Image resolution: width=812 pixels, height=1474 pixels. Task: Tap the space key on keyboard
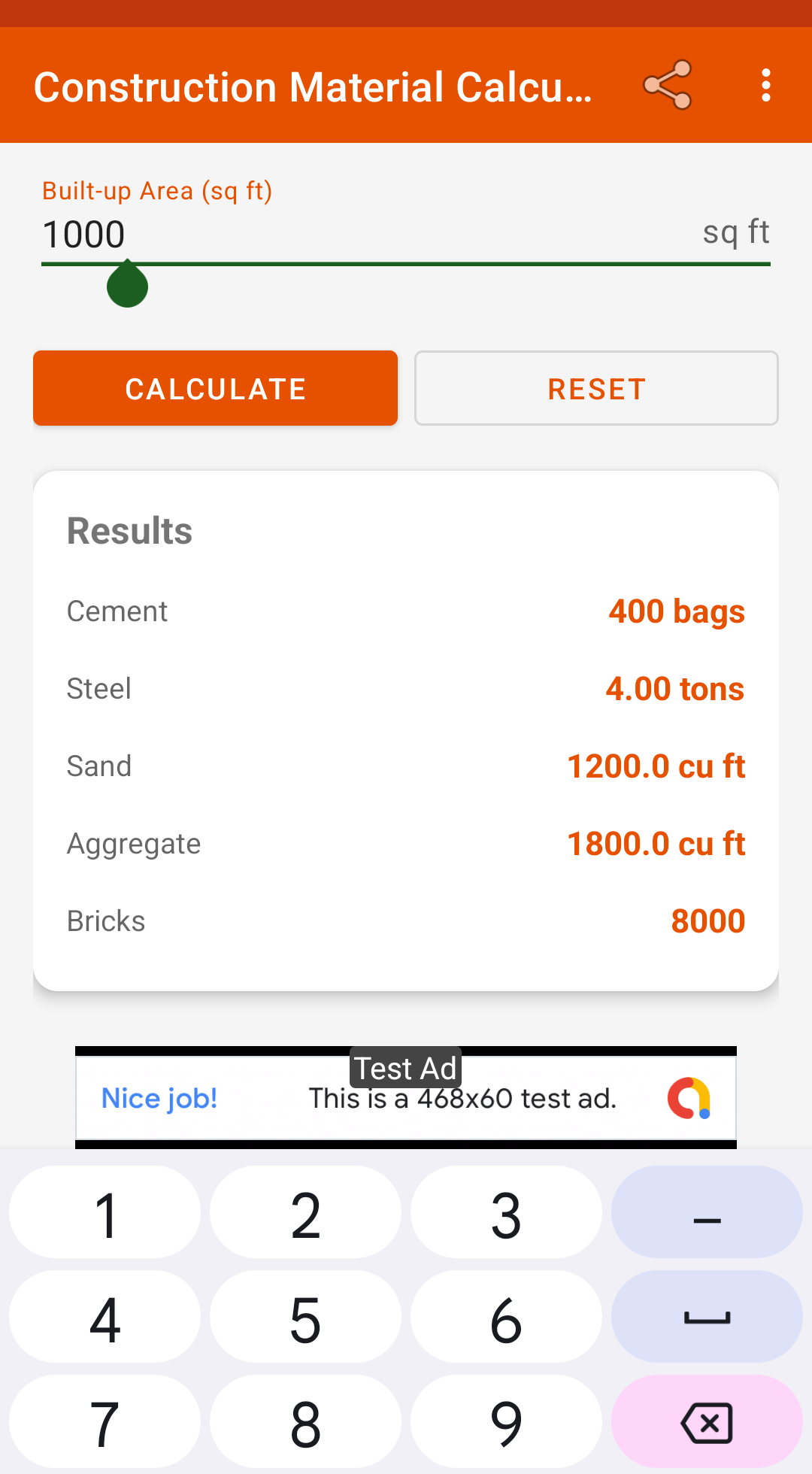[x=705, y=1317]
